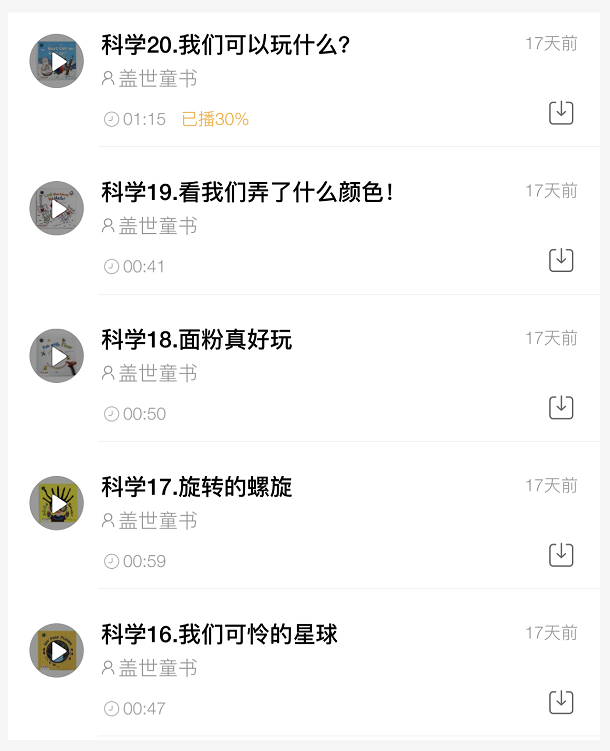Download 科学20.我们可以玩什么？ episode
Screen dimensions: 610x751
561,112
